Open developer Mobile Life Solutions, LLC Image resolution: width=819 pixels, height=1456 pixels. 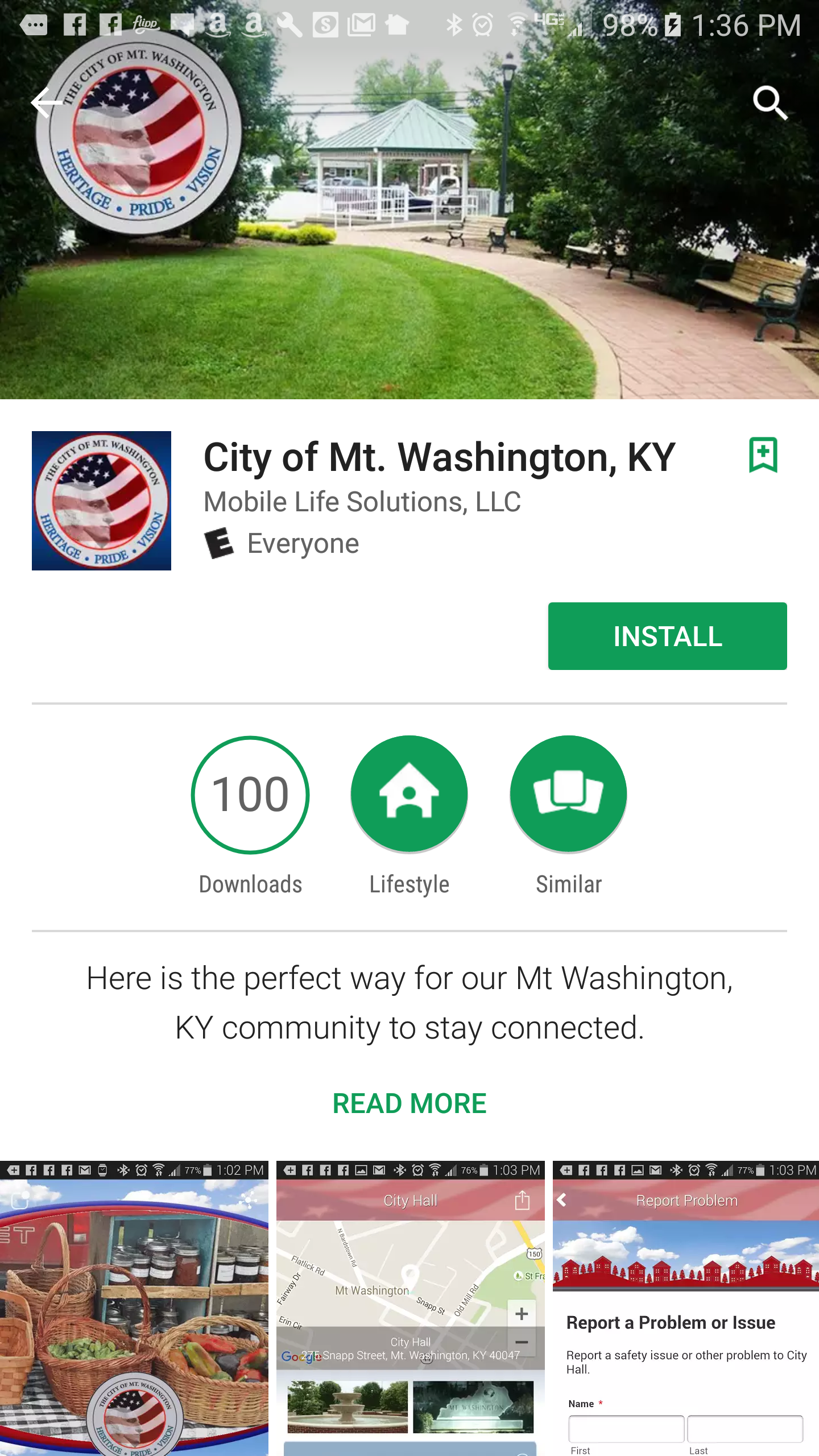(x=362, y=502)
